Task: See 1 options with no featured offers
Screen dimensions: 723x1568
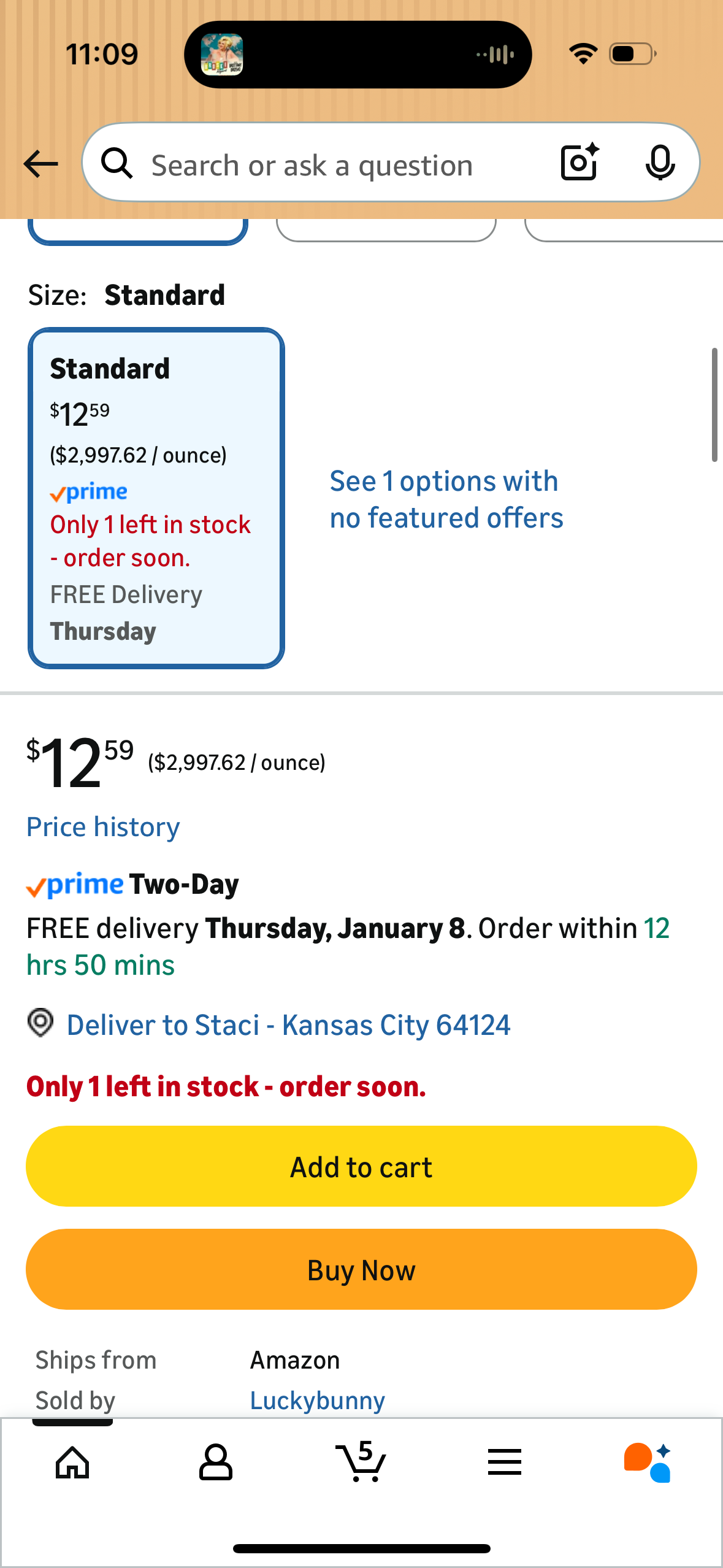Action: pos(446,499)
